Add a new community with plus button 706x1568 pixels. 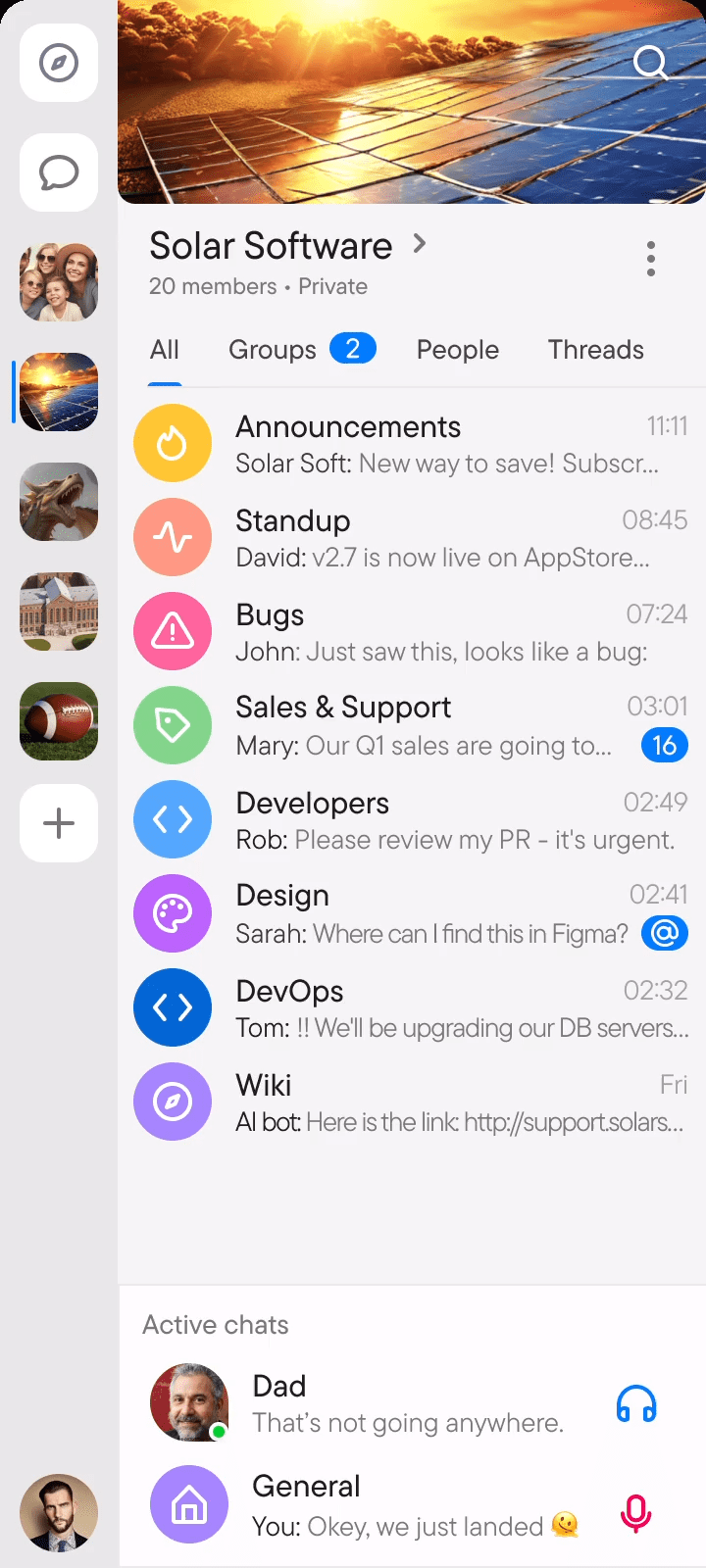(x=59, y=823)
